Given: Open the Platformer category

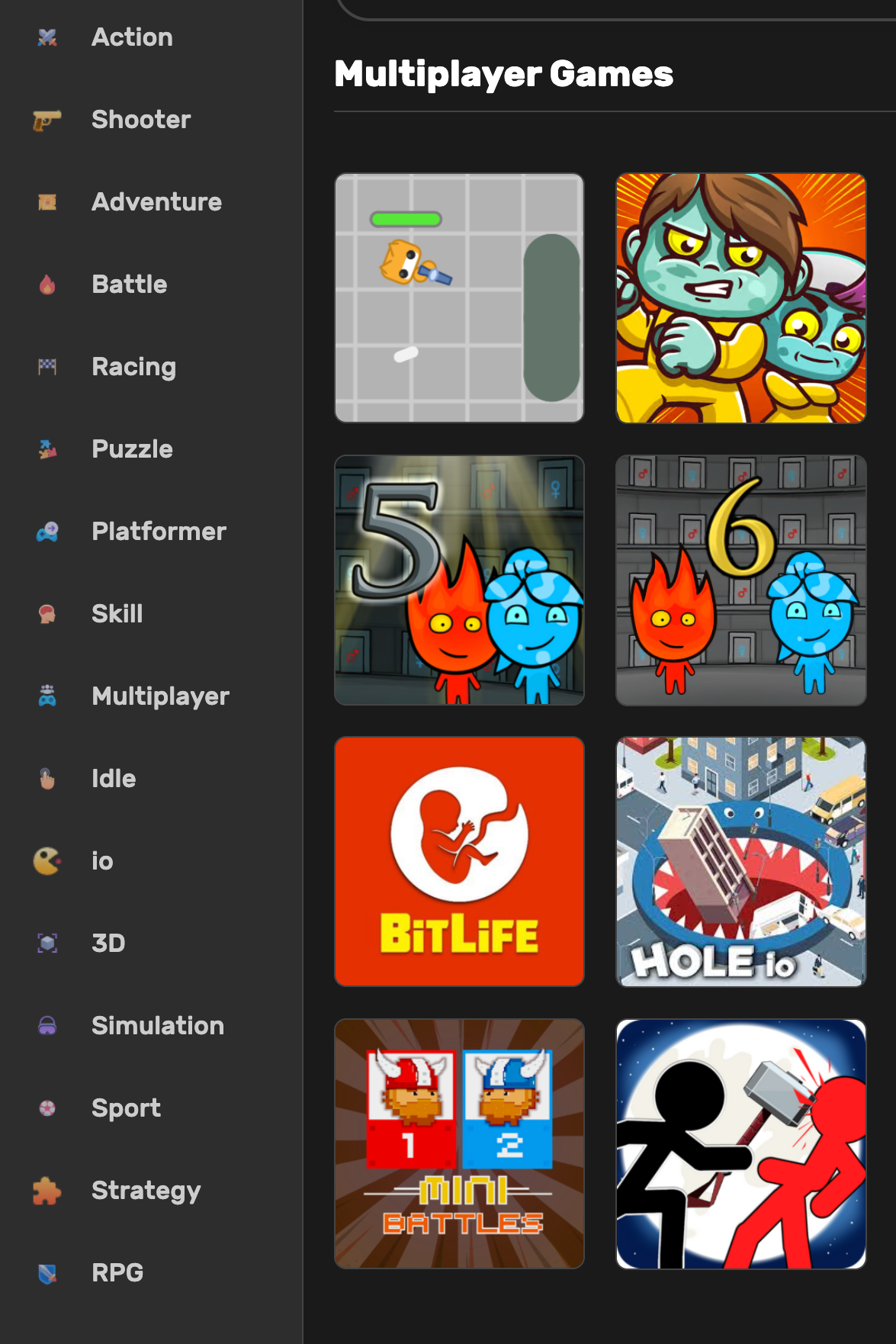Looking at the screenshot, I should pyautogui.click(x=159, y=532).
